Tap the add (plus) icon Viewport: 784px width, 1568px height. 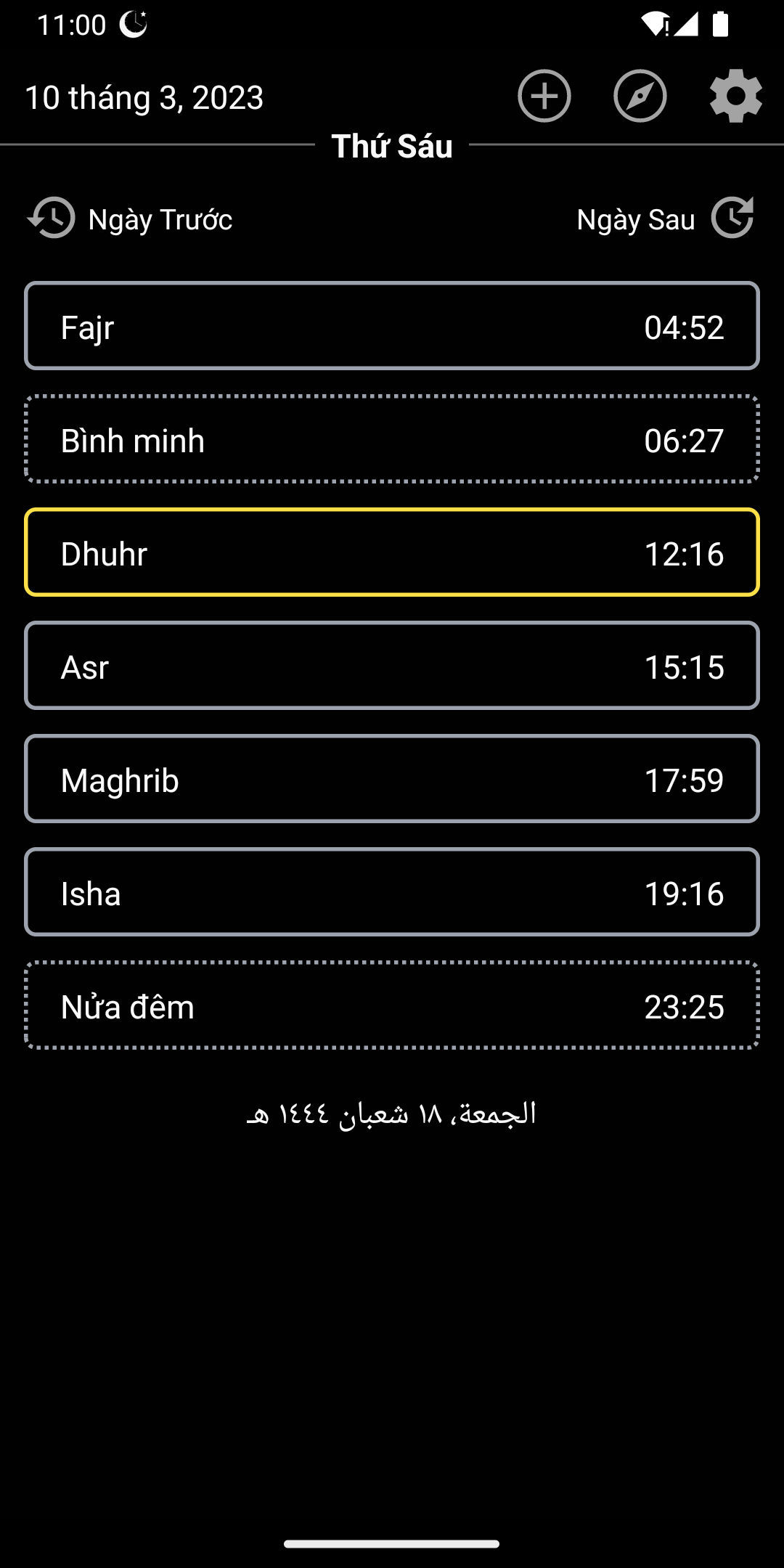(544, 96)
